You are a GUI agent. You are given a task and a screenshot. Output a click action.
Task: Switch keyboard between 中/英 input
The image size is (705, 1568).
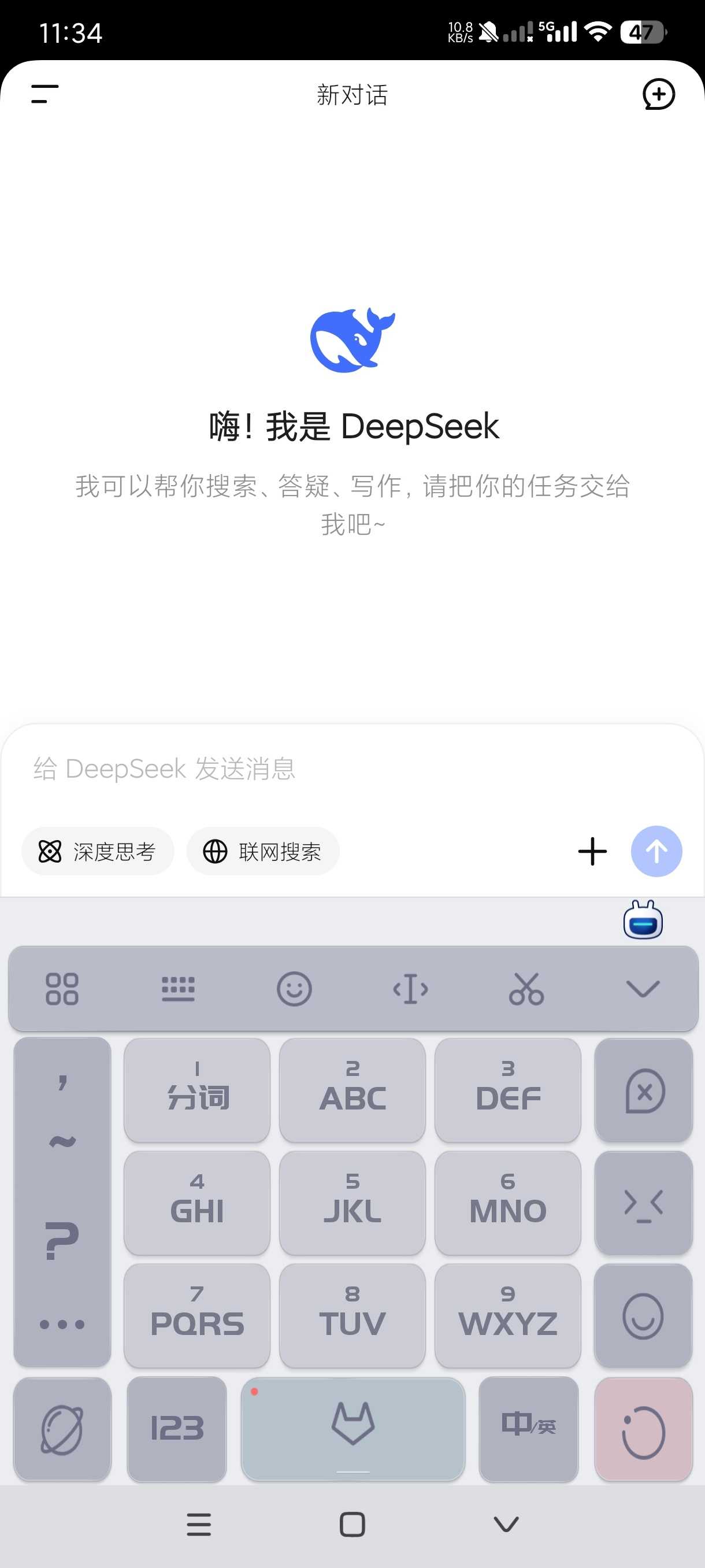tap(528, 1429)
